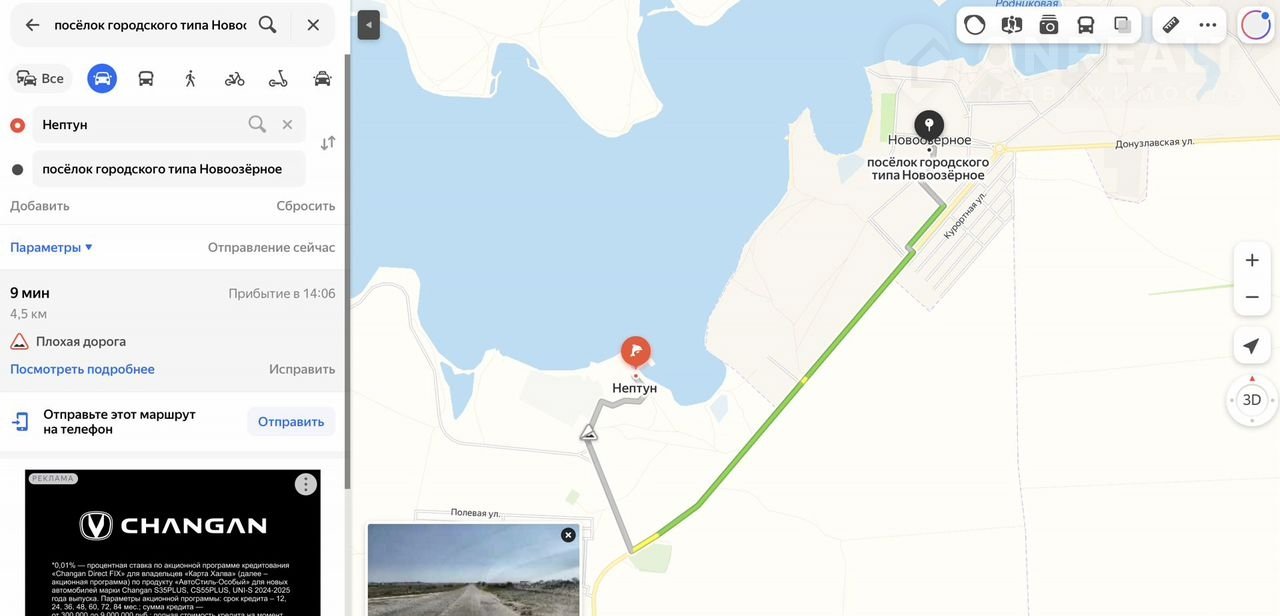Close the search panel with X
Screen dimensions: 1280x616
313,25
